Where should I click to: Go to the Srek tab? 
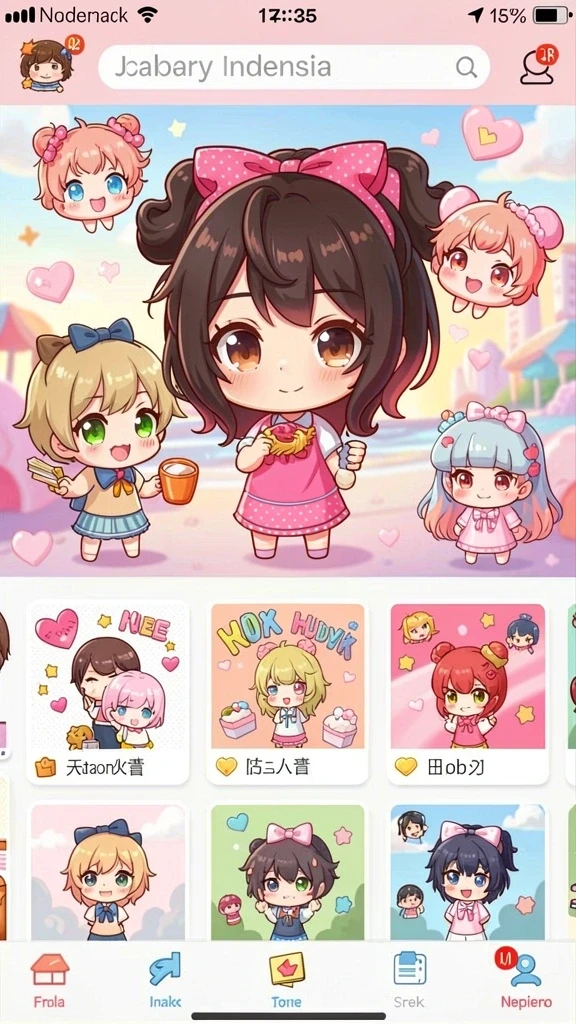click(409, 980)
